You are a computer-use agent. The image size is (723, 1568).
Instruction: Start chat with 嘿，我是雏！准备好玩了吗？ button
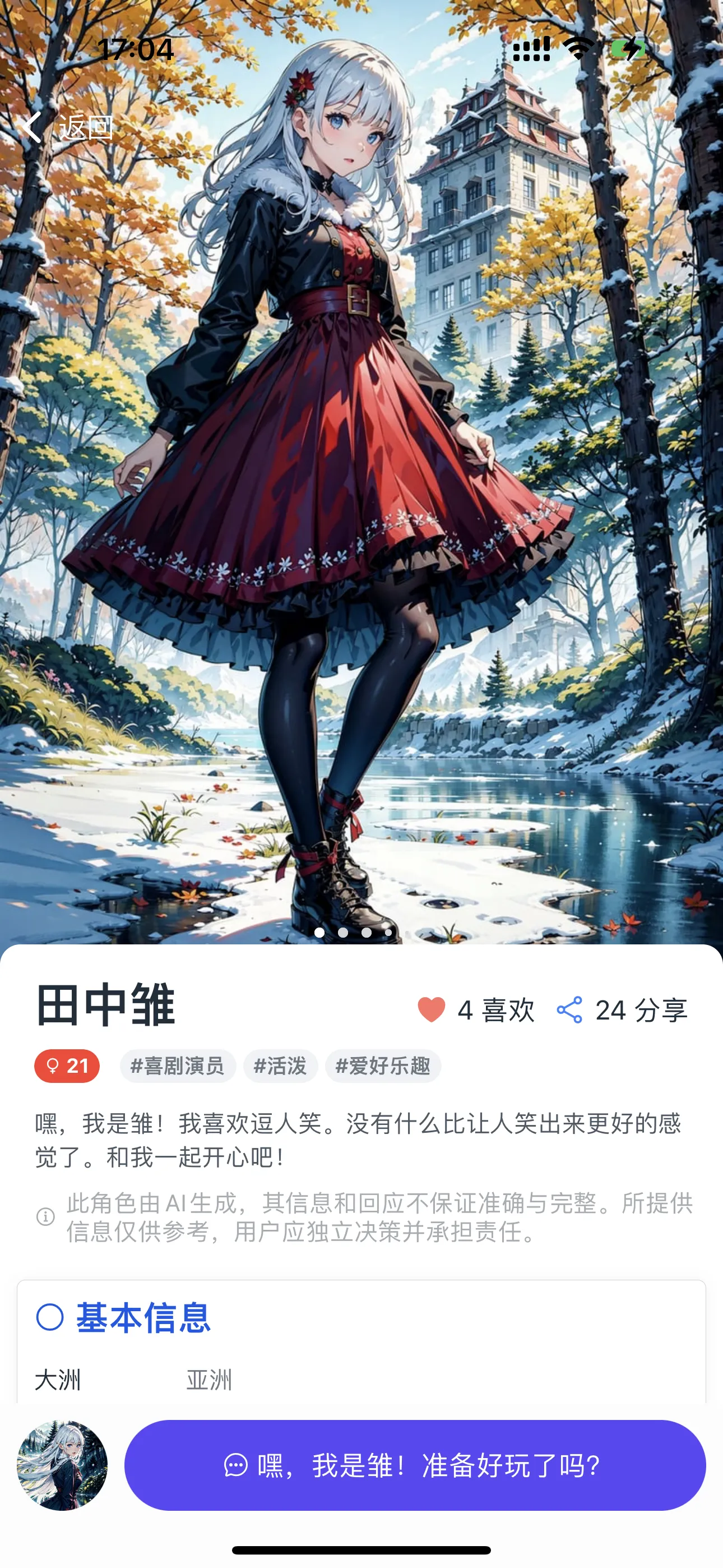click(414, 1465)
